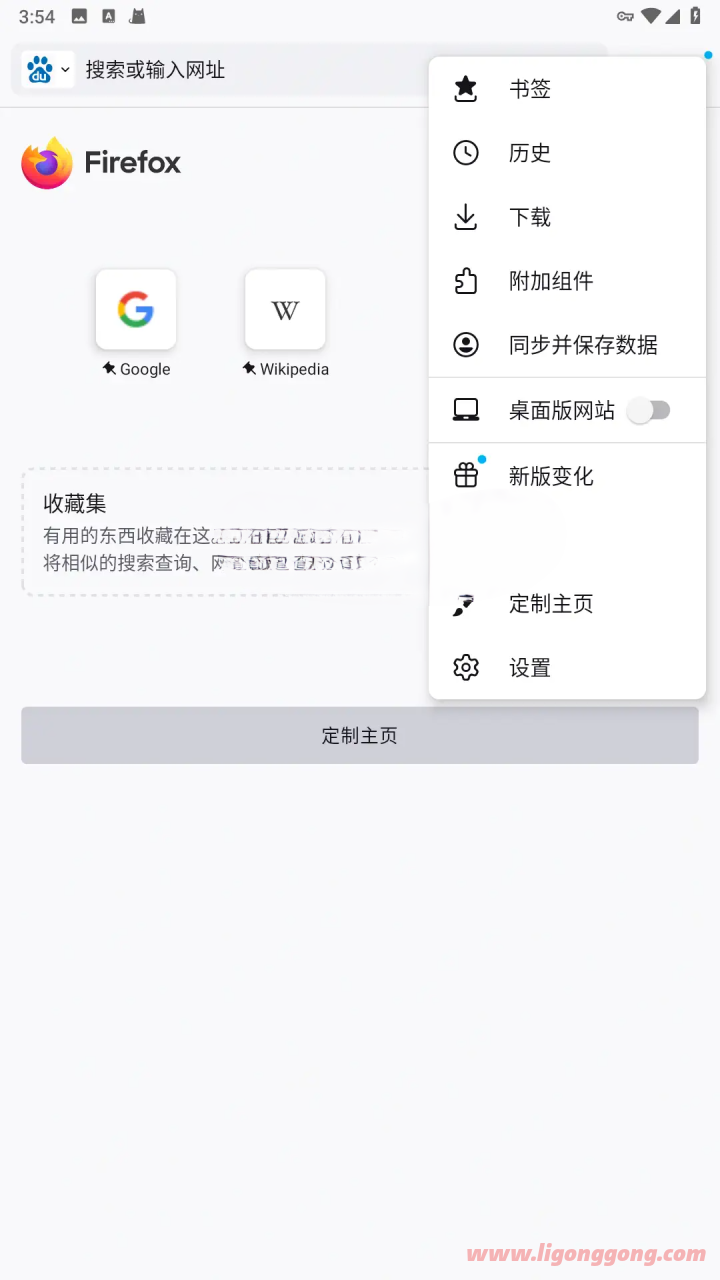
Task: Select 同步并保存数据 sync option
Action: [567, 345]
